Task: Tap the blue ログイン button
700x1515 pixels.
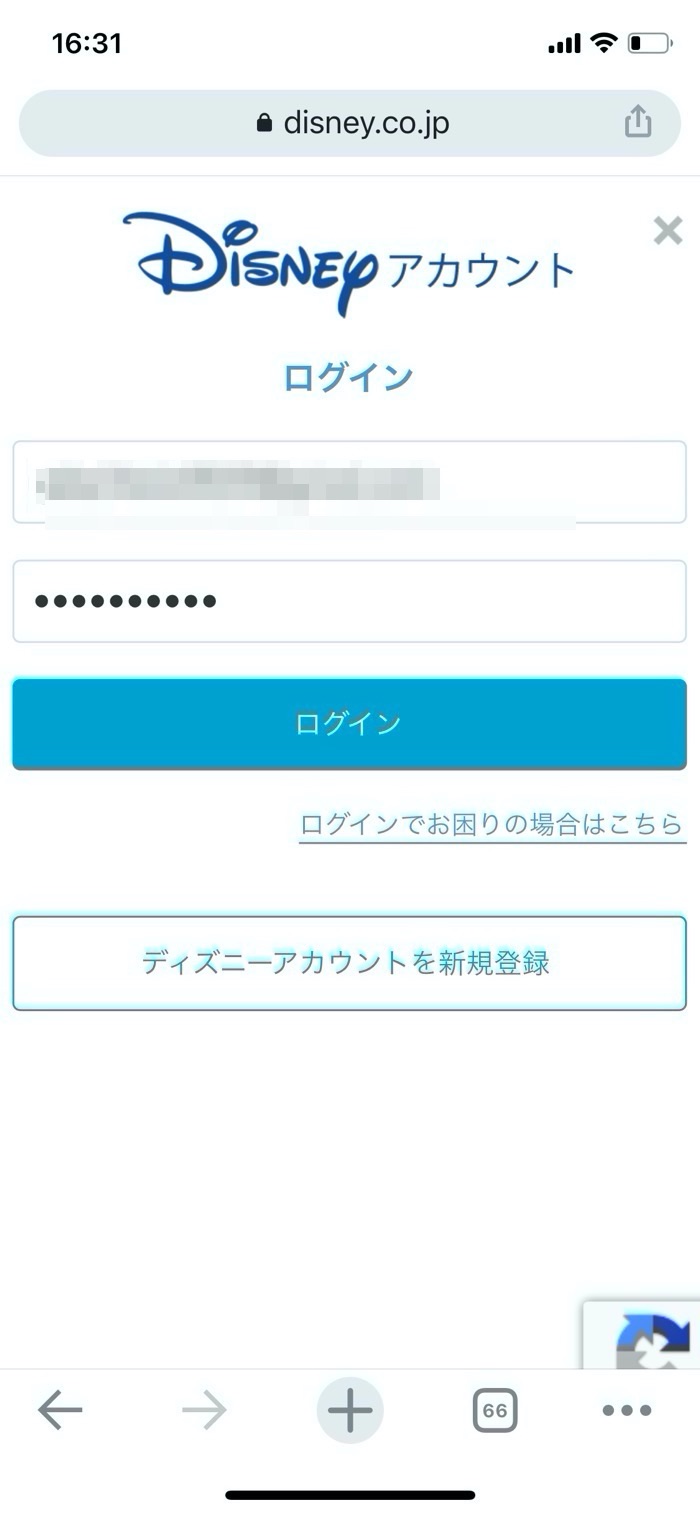Action: point(349,724)
